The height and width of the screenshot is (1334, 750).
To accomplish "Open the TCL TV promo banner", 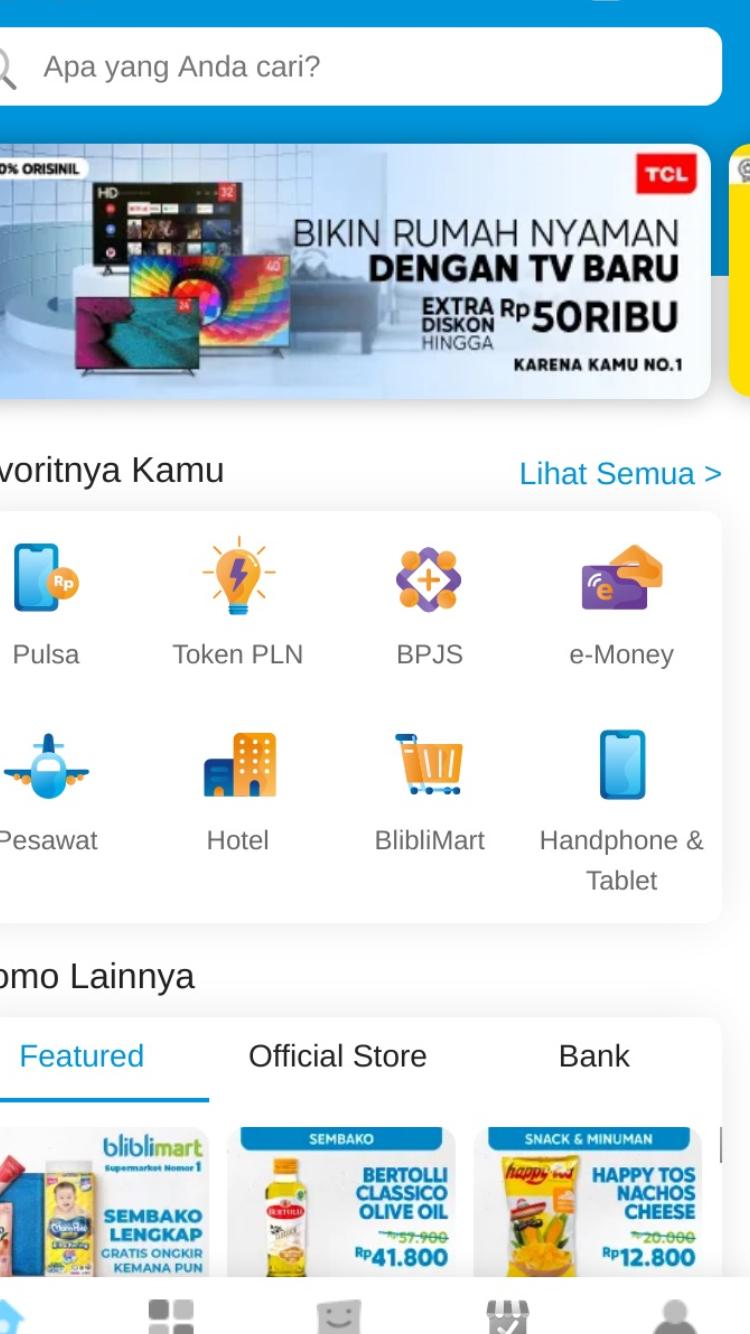I will [354, 271].
